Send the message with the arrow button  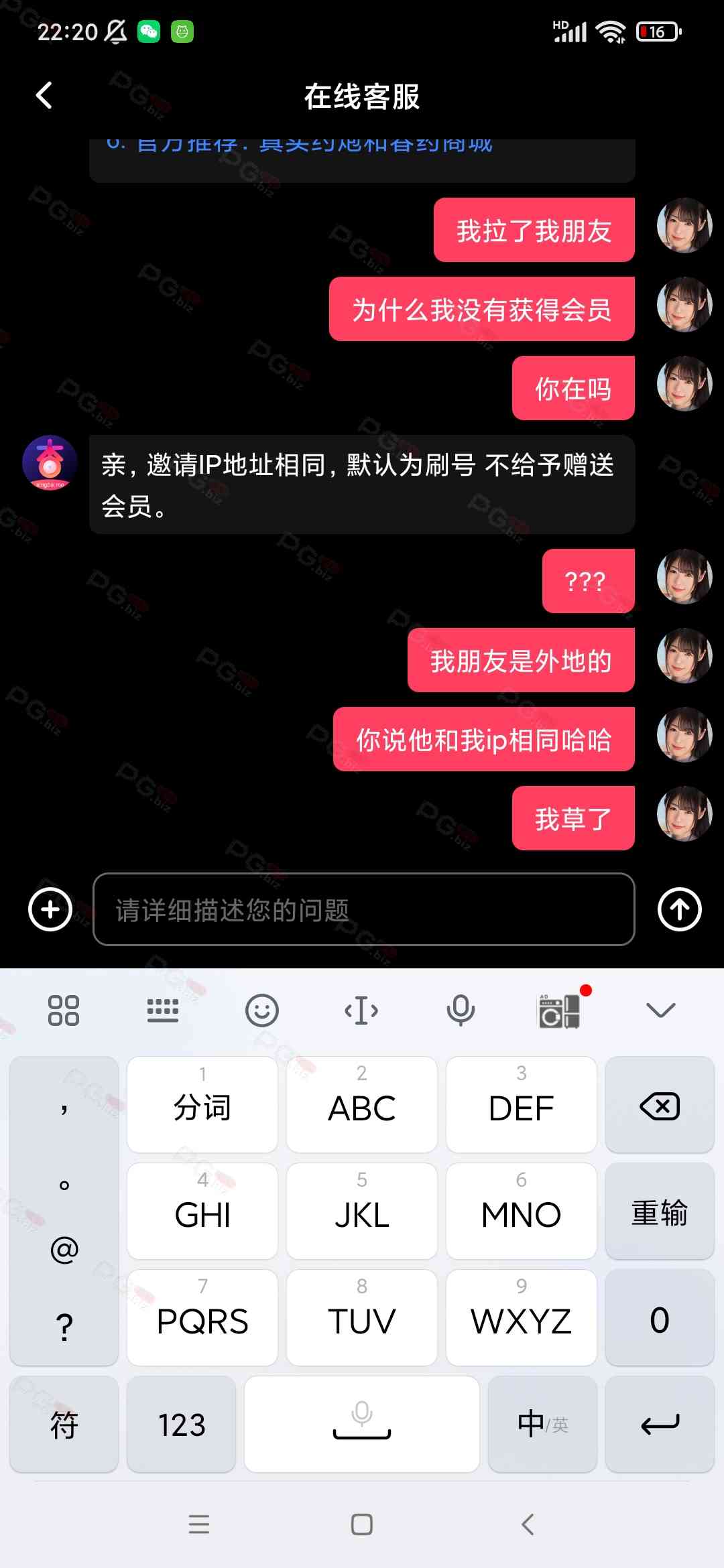[679, 909]
